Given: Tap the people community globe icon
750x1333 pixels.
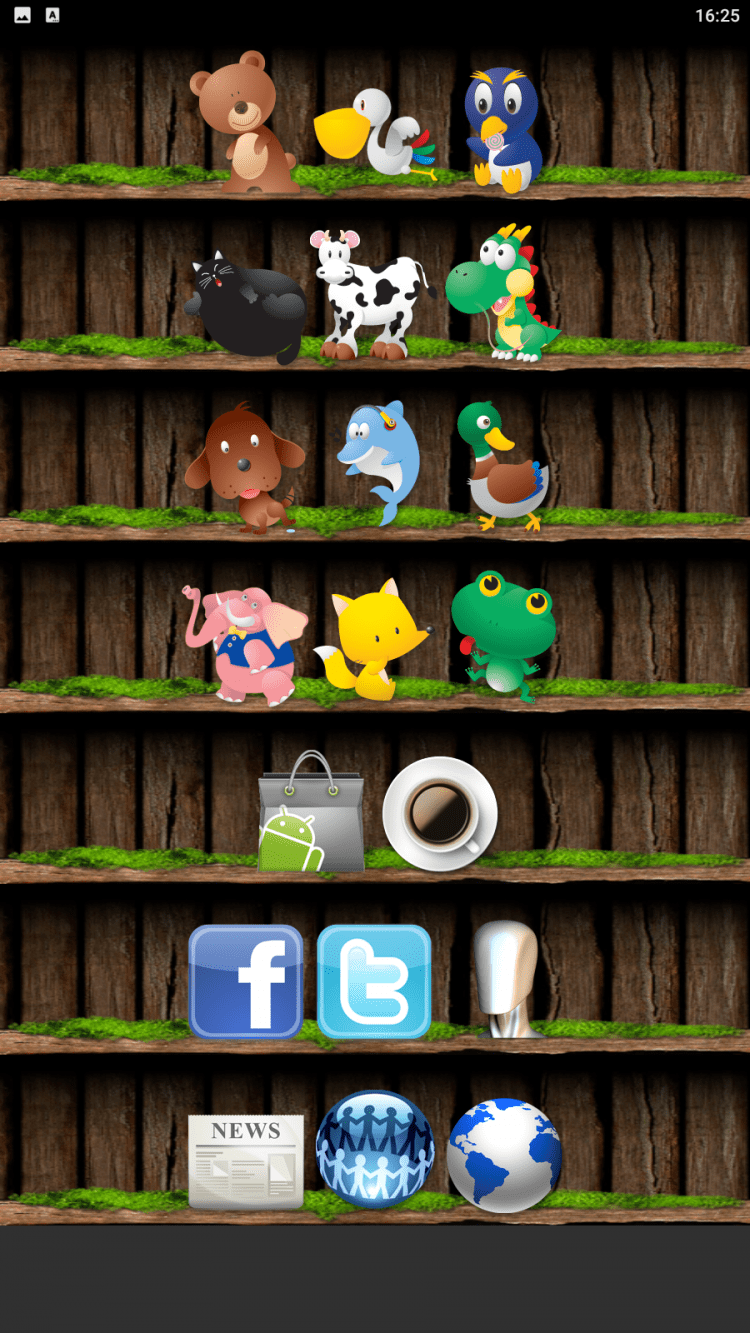Looking at the screenshot, I should tap(375, 1150).
